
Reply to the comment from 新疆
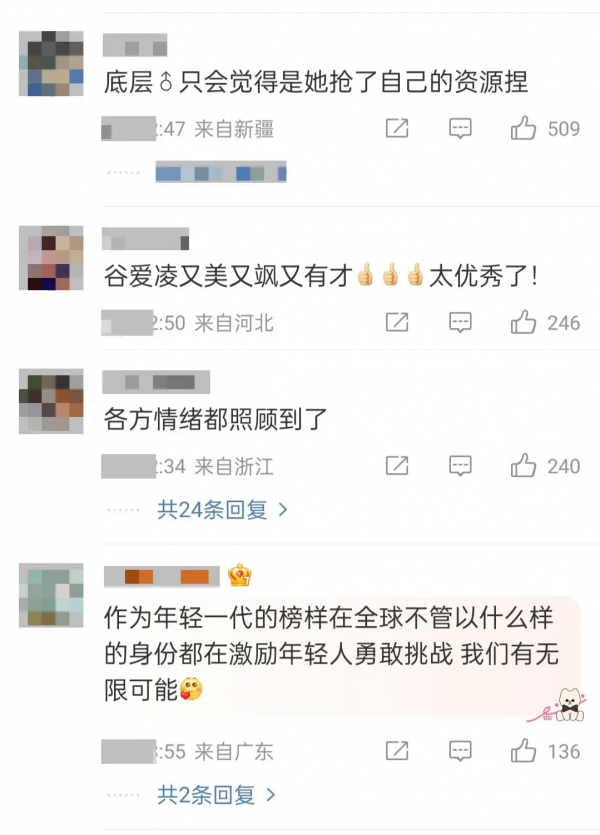click(460, 128)
